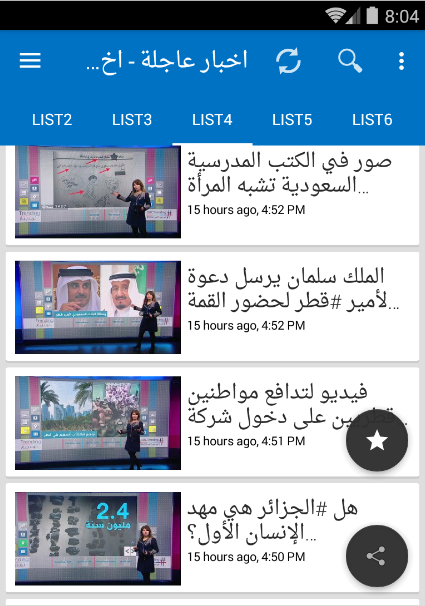Open the video posted at 4:51 PM
The image size is (425, 606).
212,422
